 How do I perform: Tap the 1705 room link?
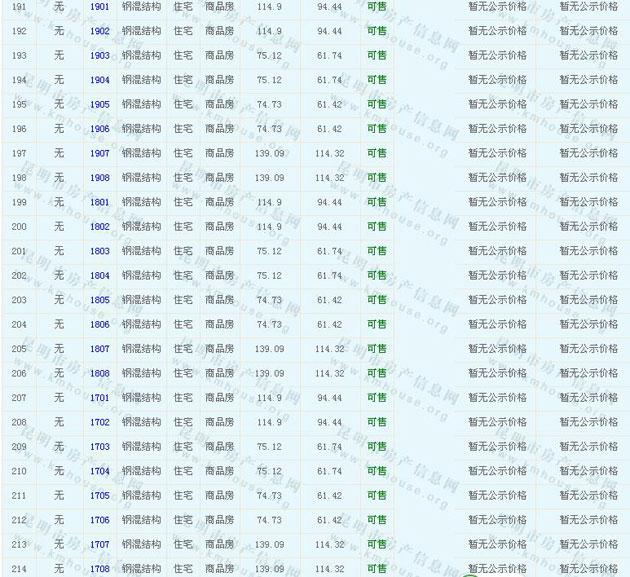pos(99,496)
